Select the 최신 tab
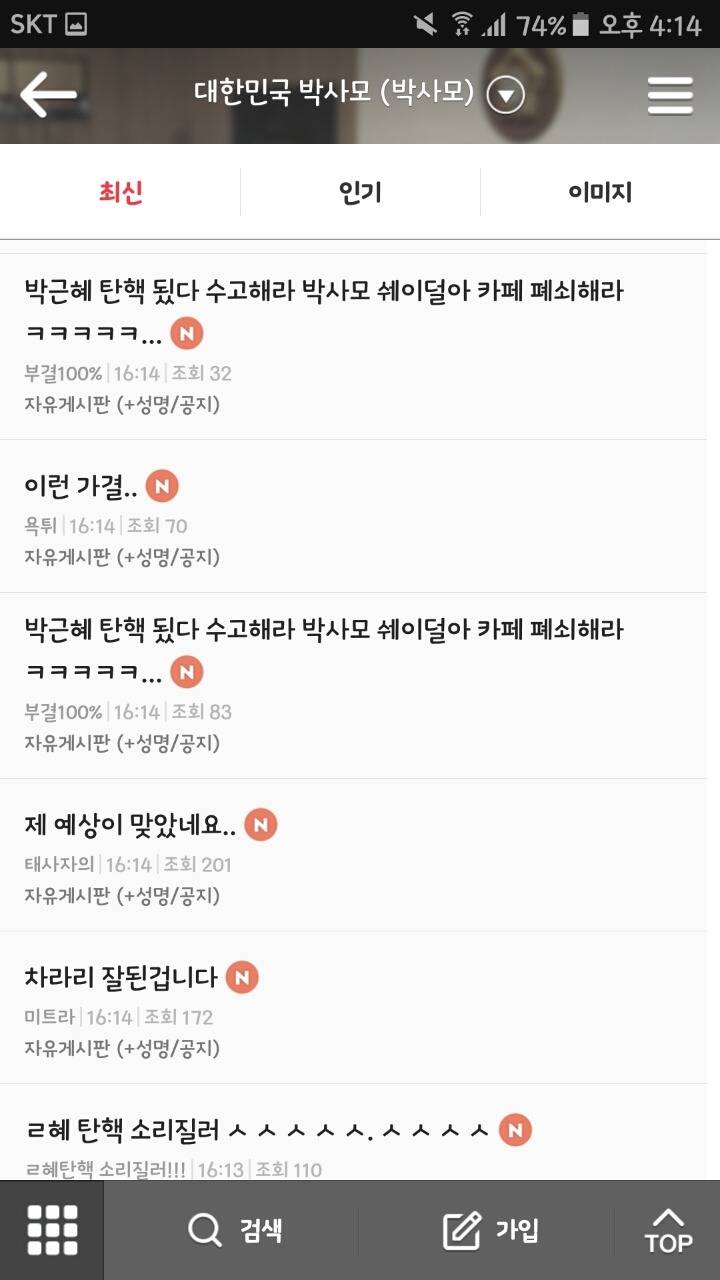The width and height of the screenshot is (720, 1280). click(x=120, y=191)
